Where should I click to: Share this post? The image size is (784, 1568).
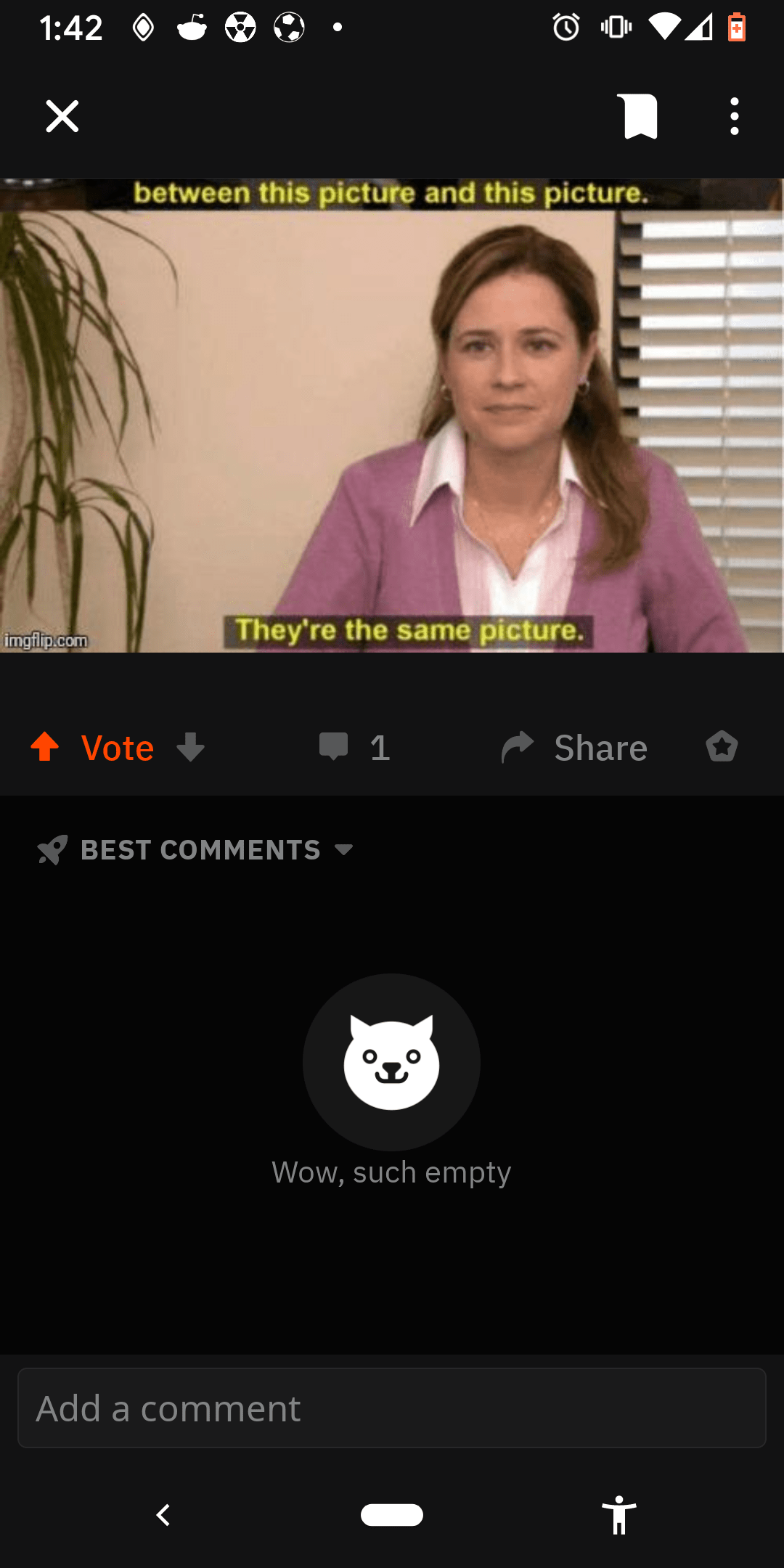tap(573, 748)
